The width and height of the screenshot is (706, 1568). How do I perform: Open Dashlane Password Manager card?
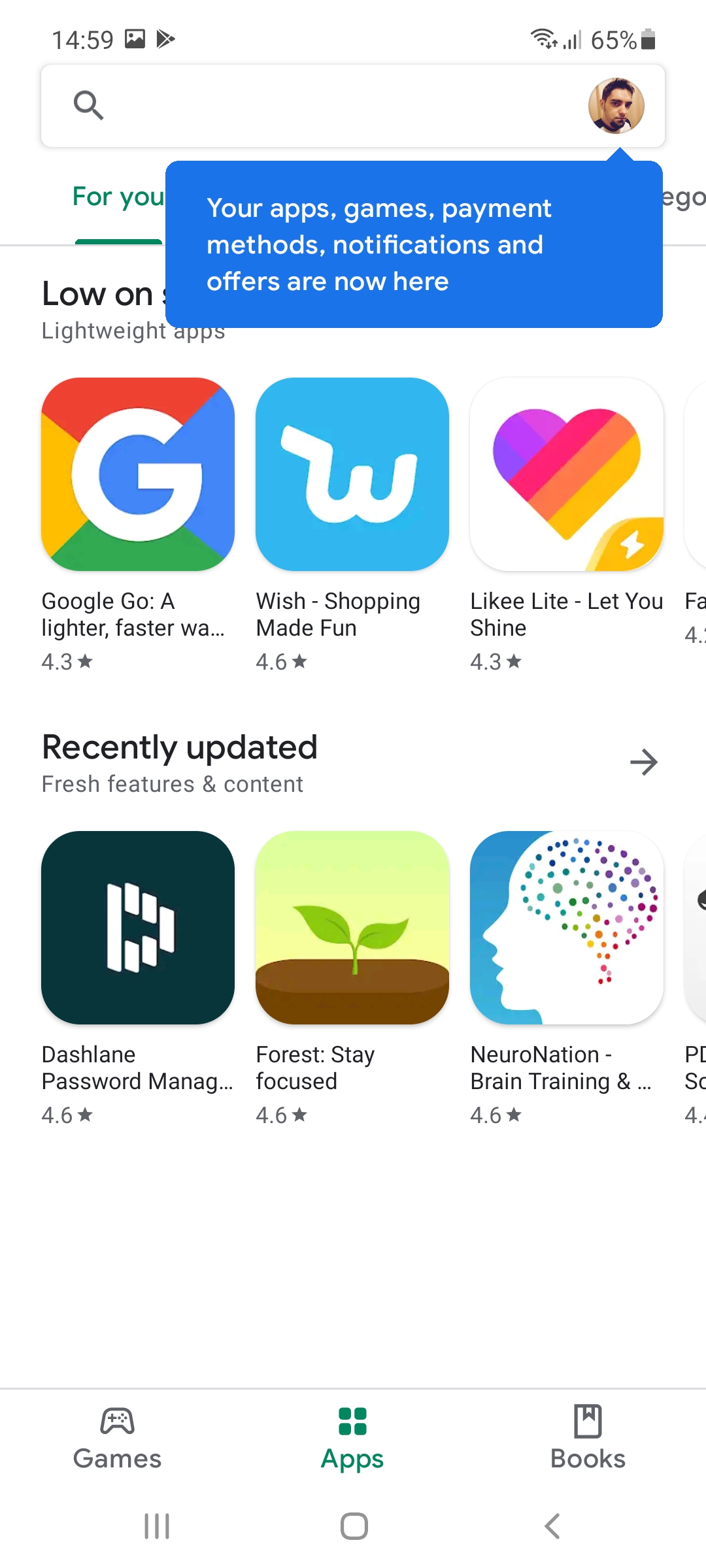(138, 978)
